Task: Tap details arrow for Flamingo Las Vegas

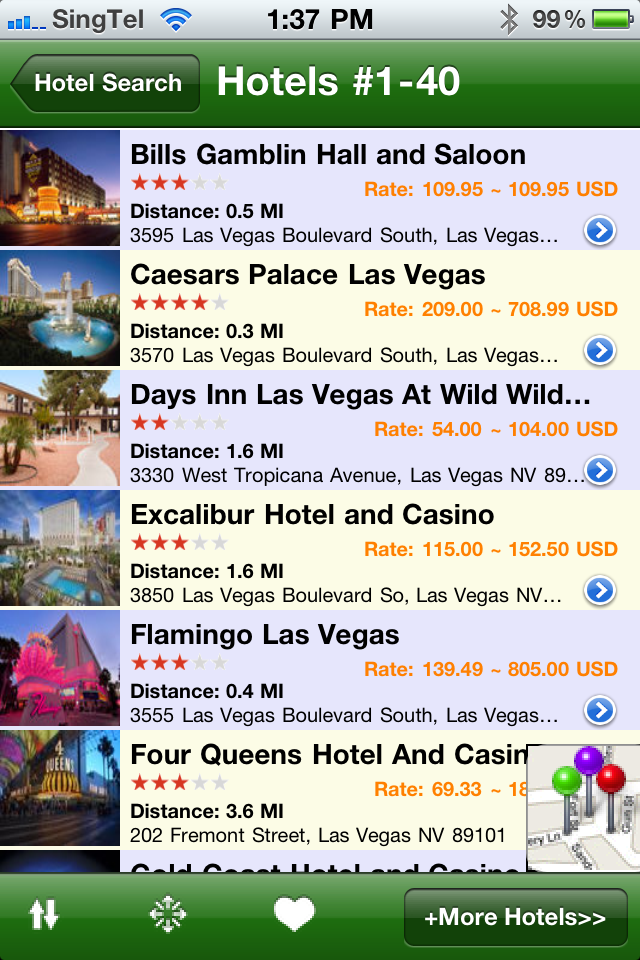Action: tap(599, 711)
